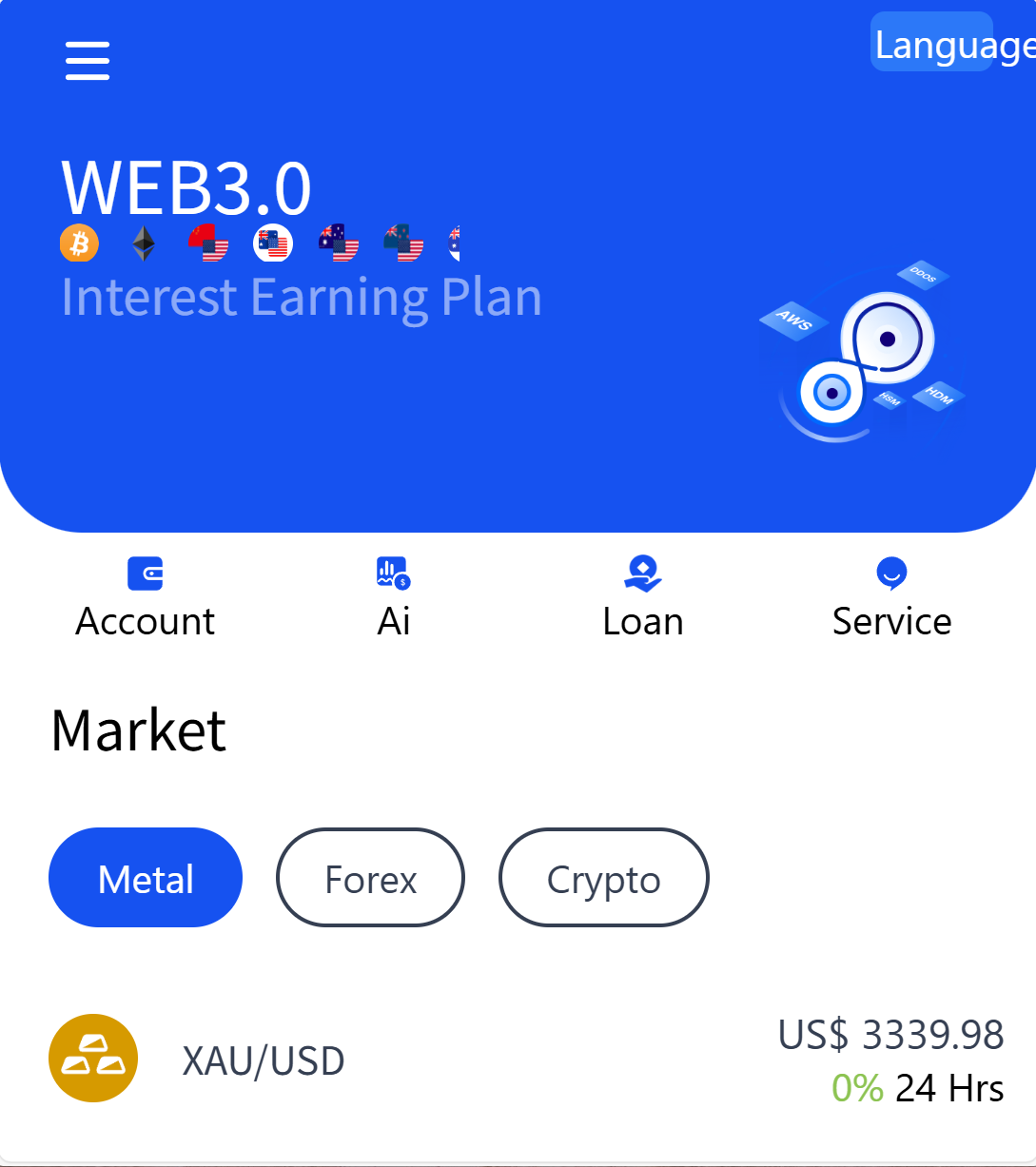1036x1167 pixels.
Task: Open the Loan section
Action: click(x=643, y=598)
